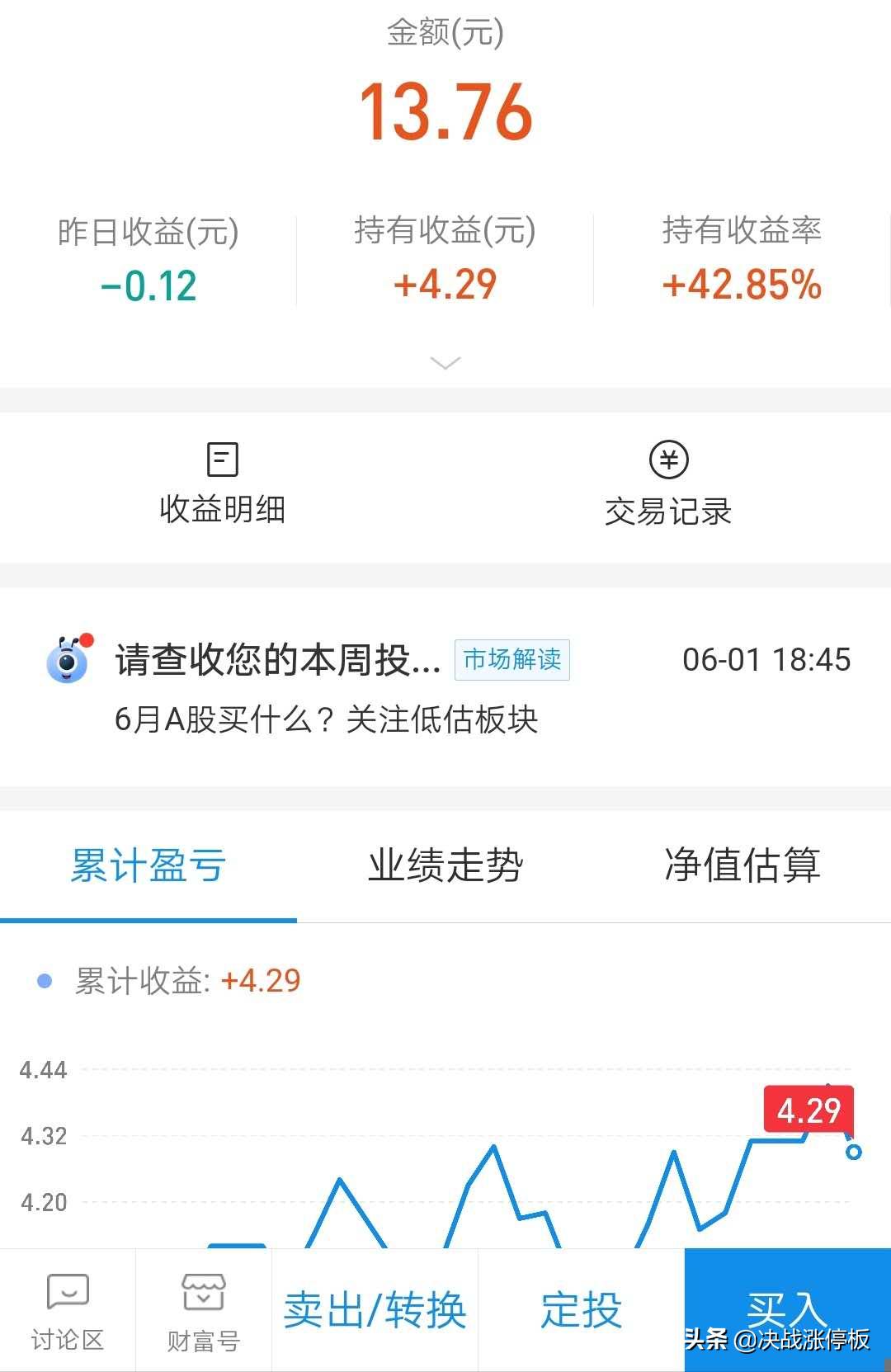Viewport: 891px width, 1372px height.
Task: Tap the 市场解读 market analysis tag
Action: [511, 658]
